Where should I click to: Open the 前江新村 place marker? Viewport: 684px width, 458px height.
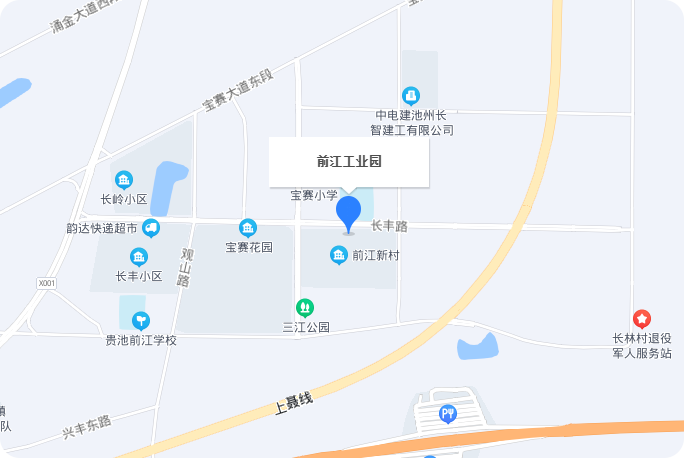coord(339,256)
